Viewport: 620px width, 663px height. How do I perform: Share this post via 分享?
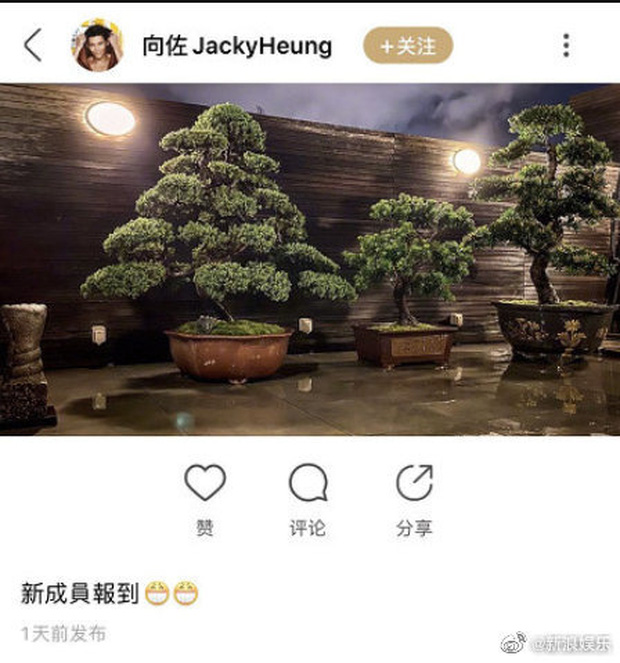point(413,485)
